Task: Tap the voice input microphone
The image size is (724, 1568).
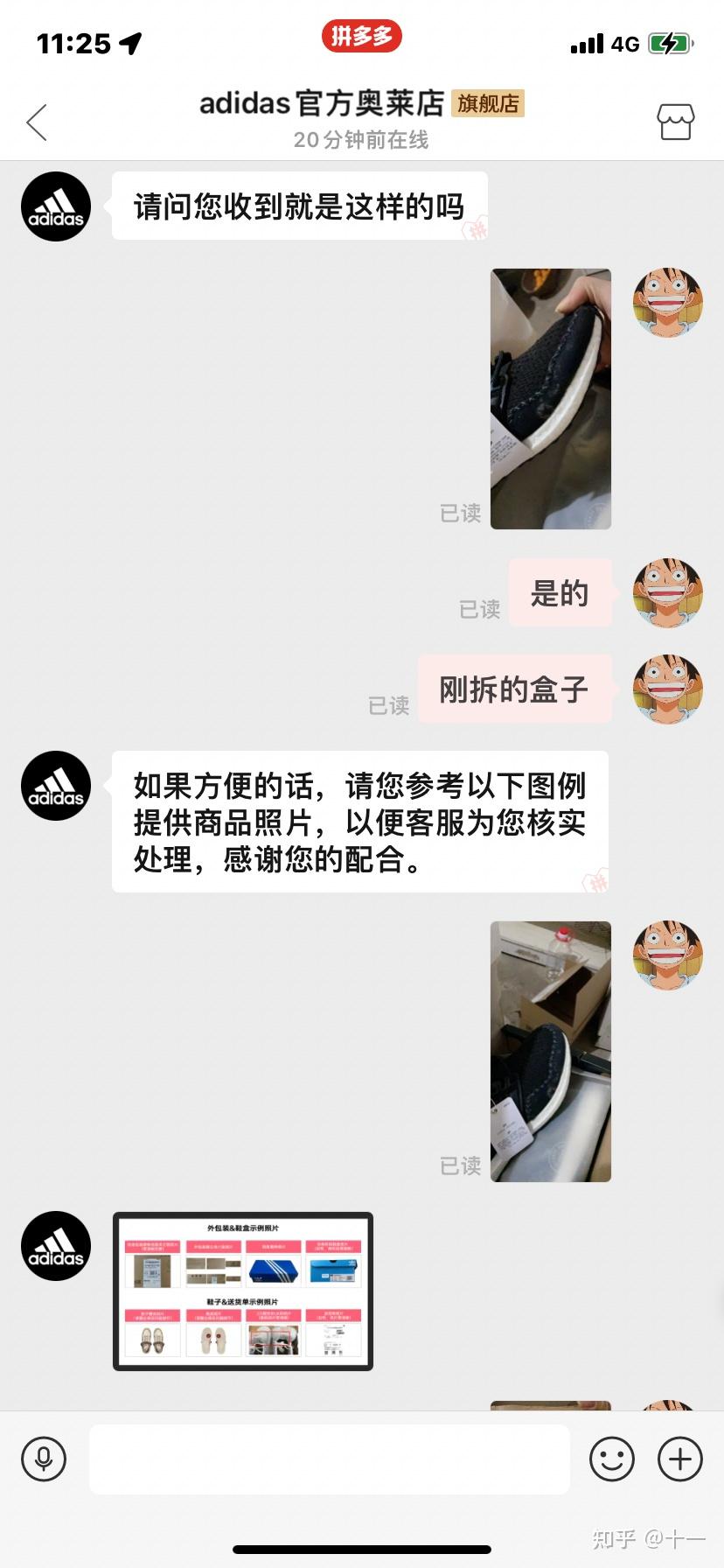Action: coord(44,1459)
